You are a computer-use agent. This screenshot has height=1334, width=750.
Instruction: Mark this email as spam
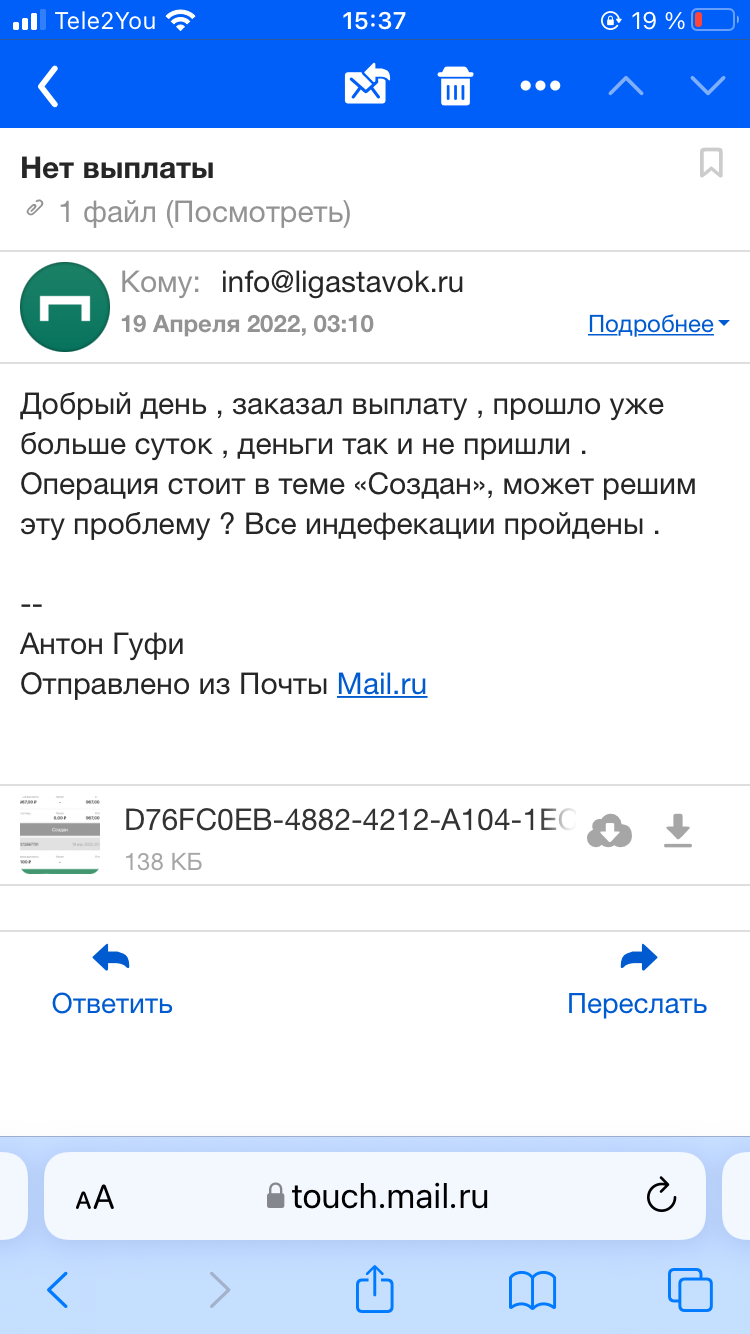tap(365, 86)
